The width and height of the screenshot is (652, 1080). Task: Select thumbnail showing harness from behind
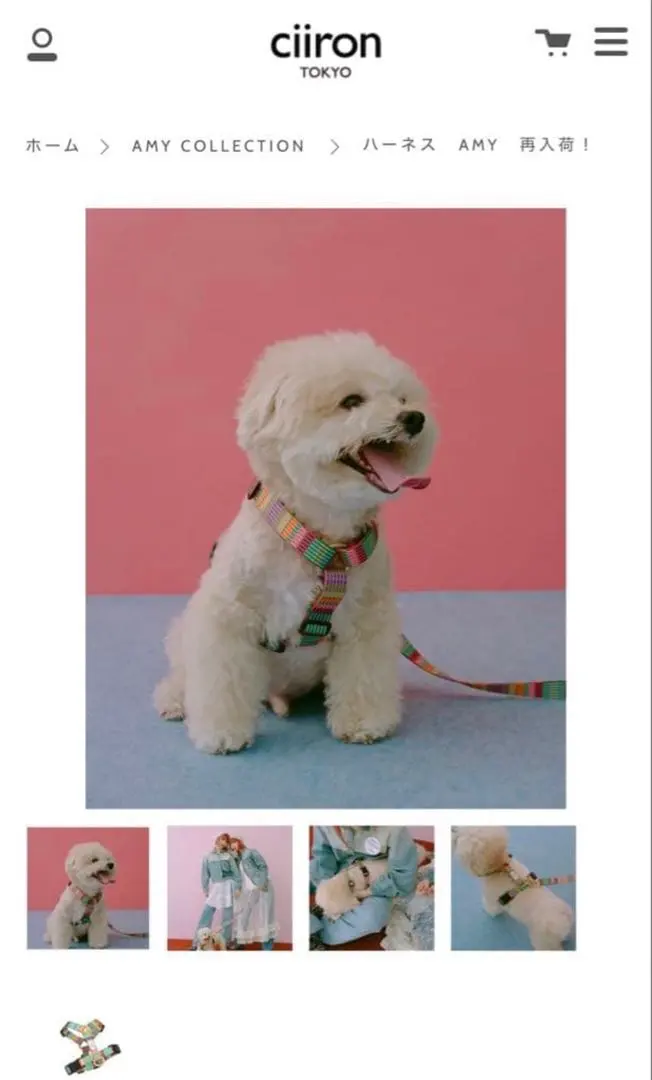pyautogui.click(x=513, y=888)
